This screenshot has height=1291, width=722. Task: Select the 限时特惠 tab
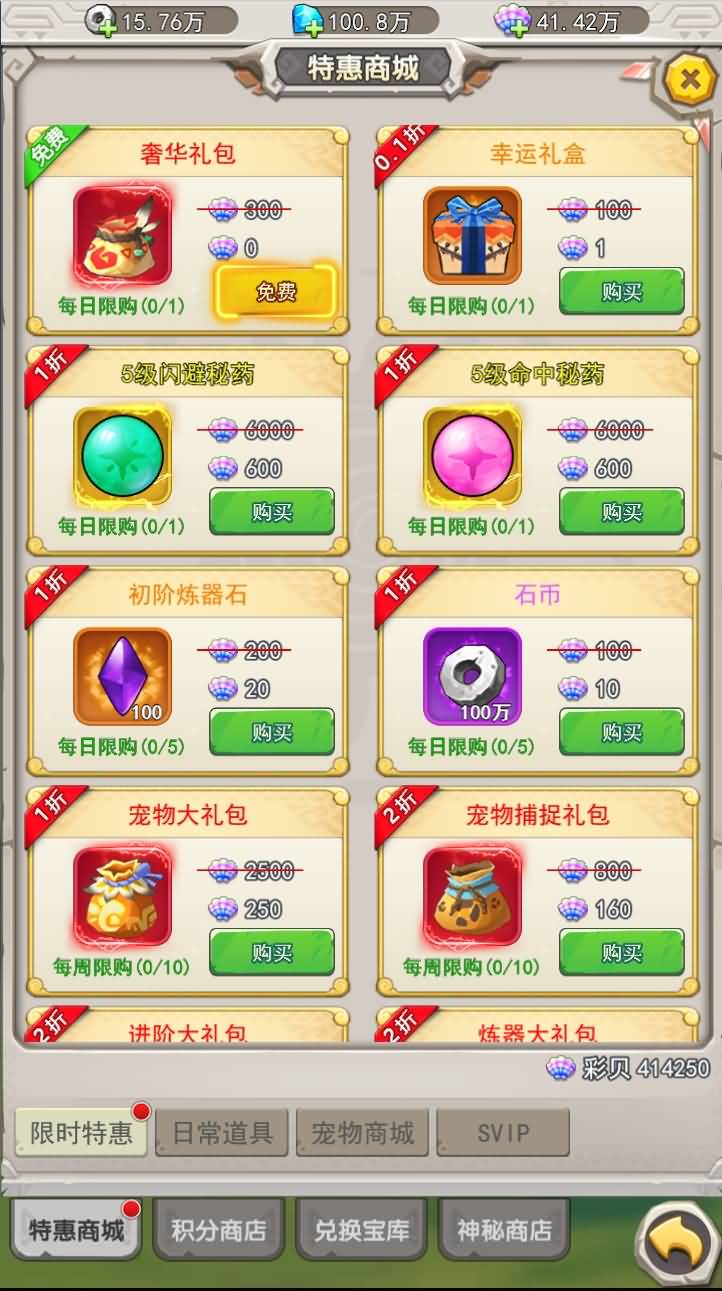81,1132
